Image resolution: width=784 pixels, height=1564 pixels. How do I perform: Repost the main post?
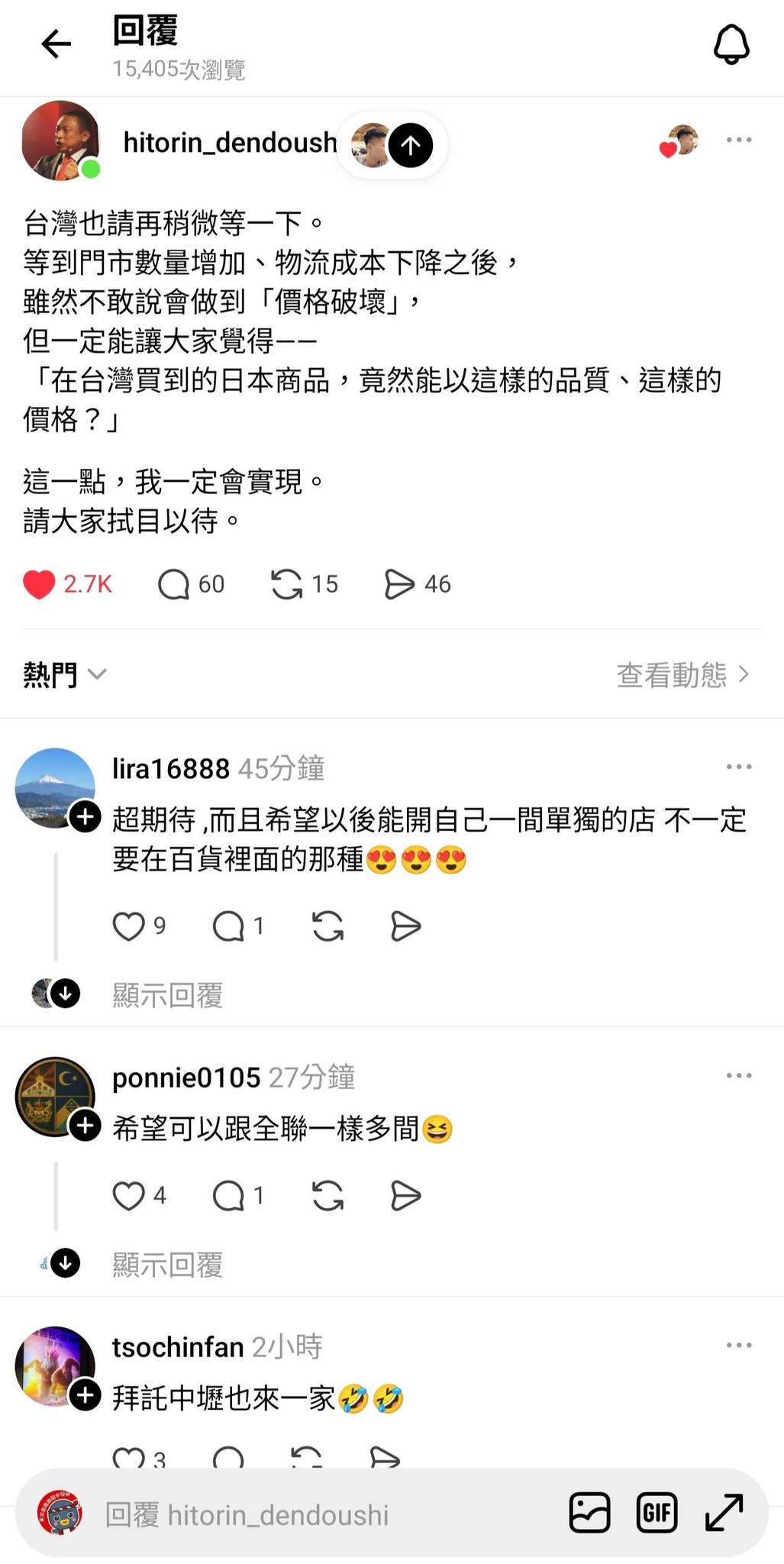pos(287,584)
